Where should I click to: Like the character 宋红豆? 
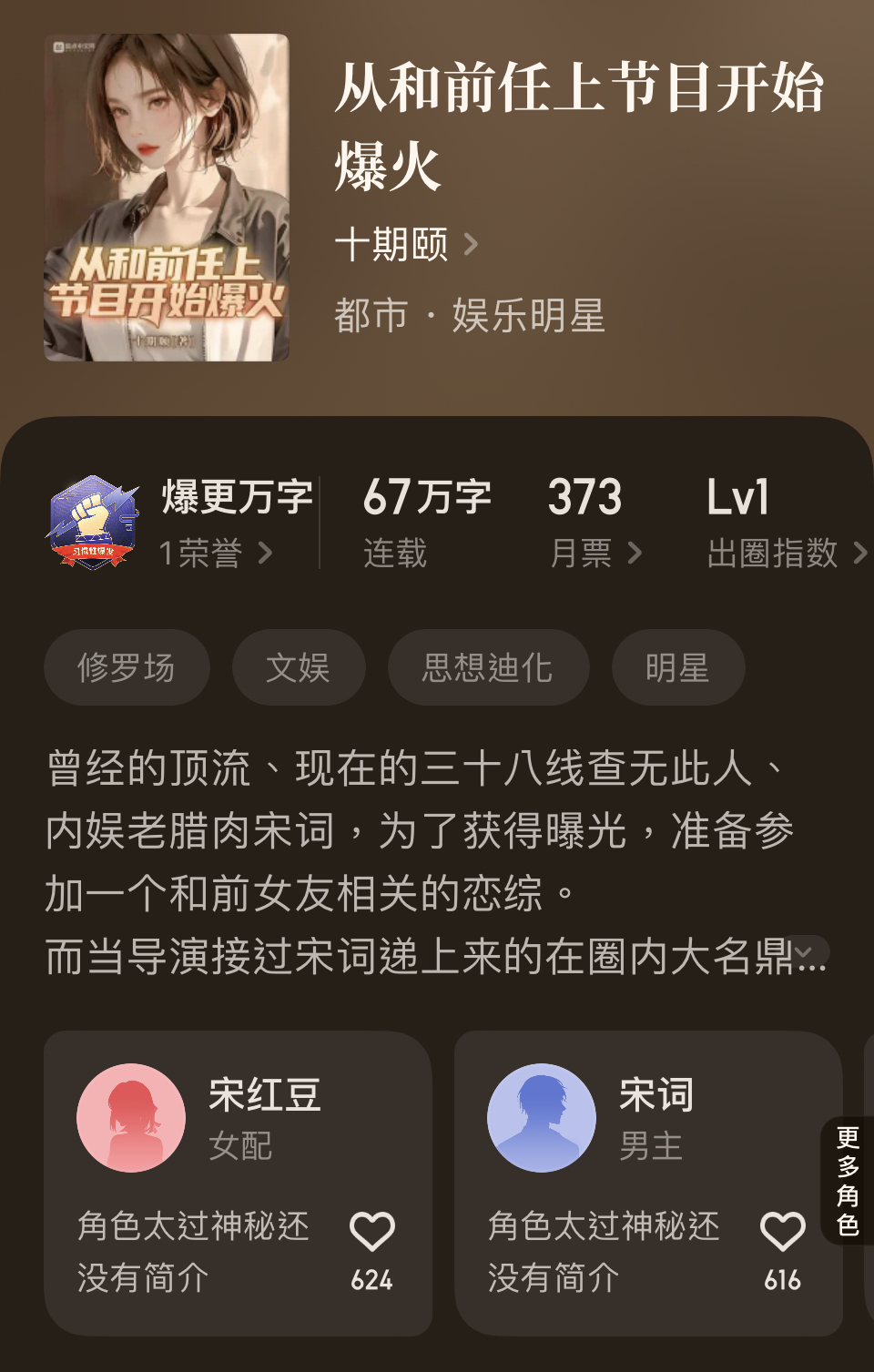[371, 1232]
